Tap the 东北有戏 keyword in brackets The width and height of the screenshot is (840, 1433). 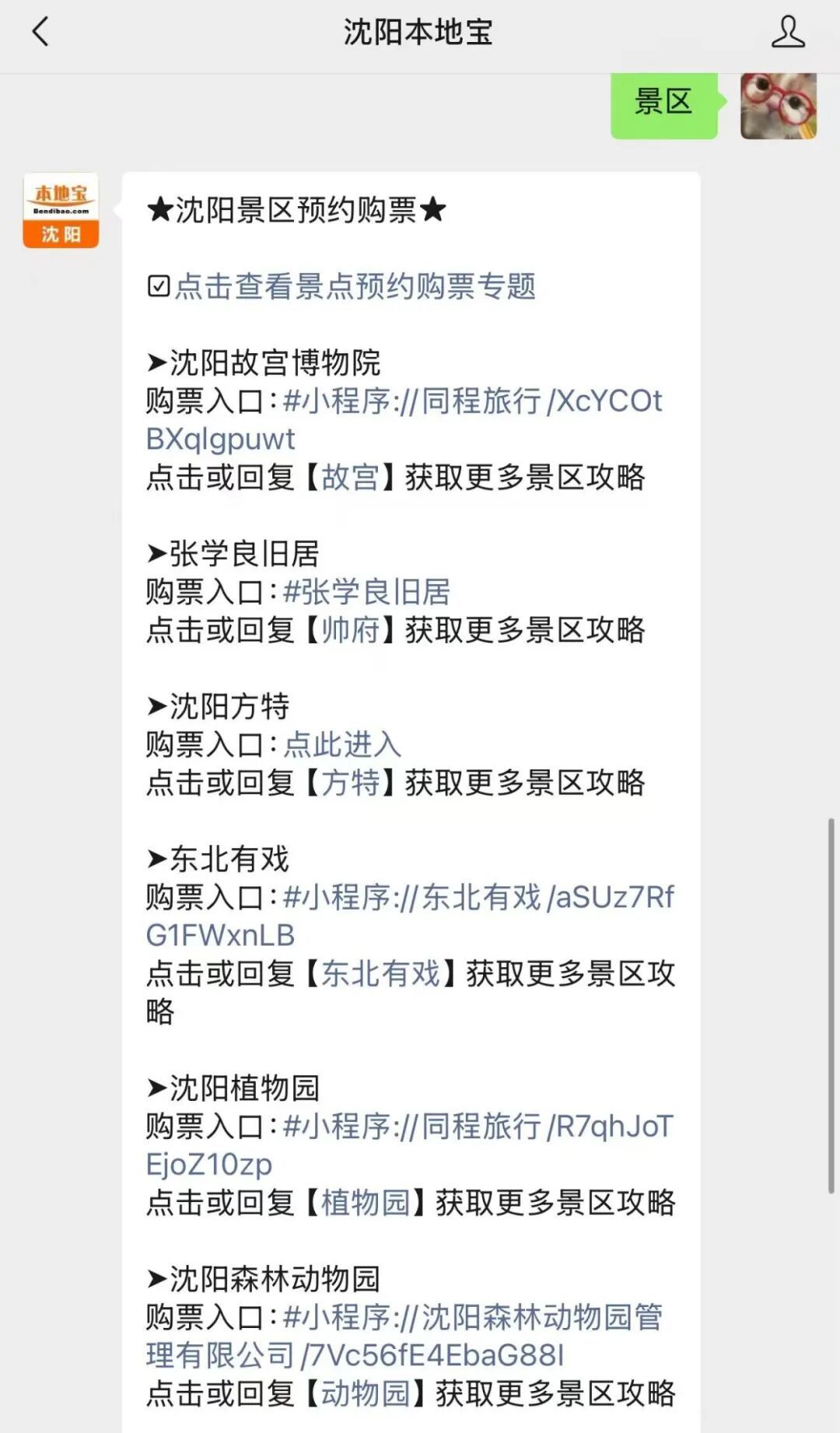(380, 973)
